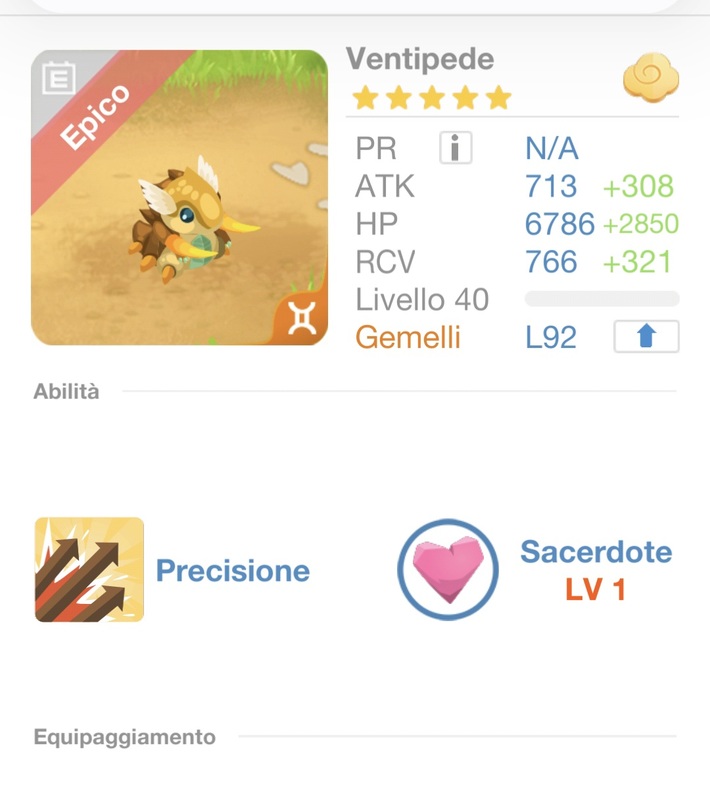View the Sacerdote LV 1 skill

point(447,569)
